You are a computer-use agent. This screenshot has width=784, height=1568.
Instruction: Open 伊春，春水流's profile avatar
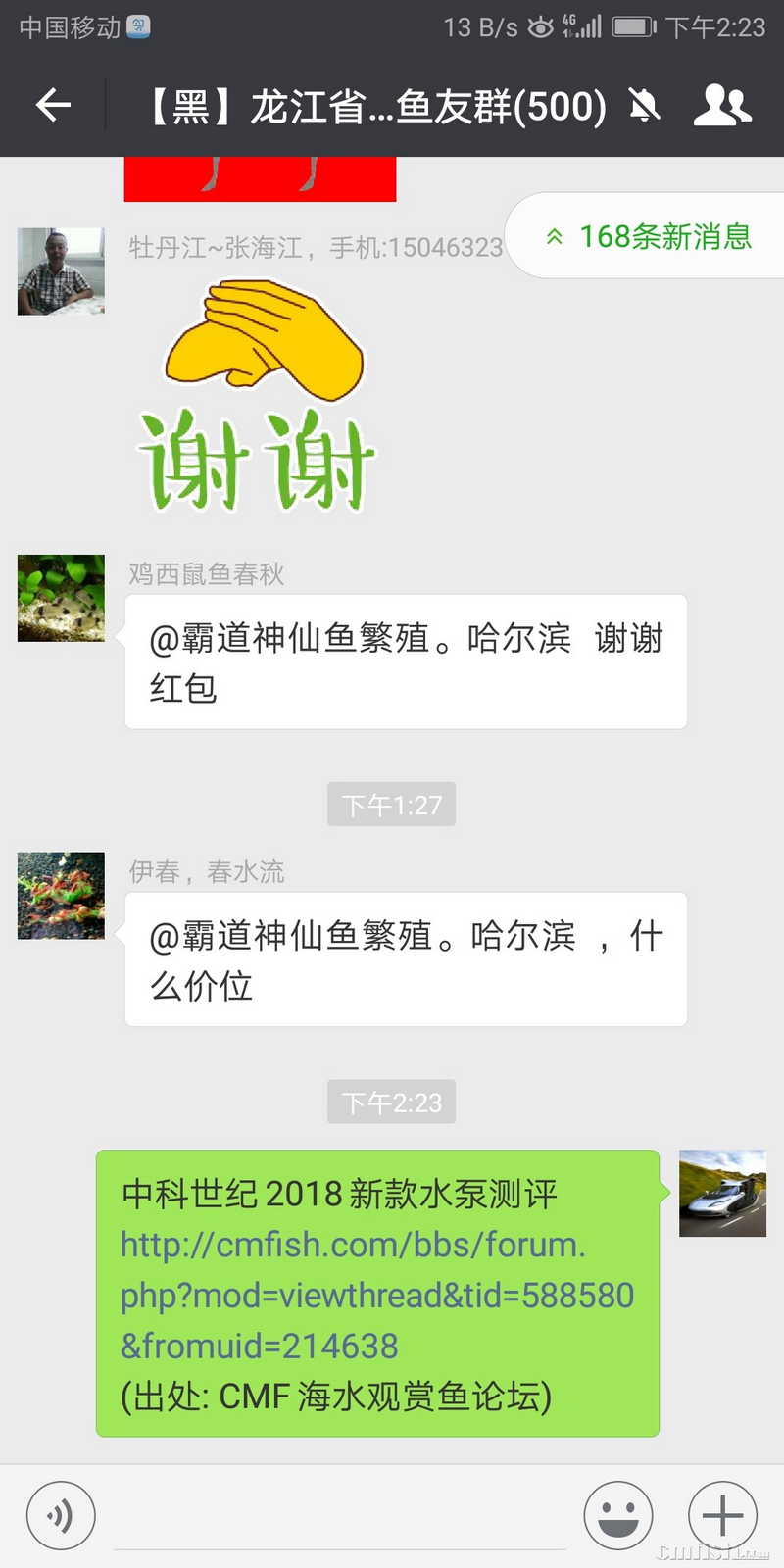pyautogui.click(x=61, y=896)
